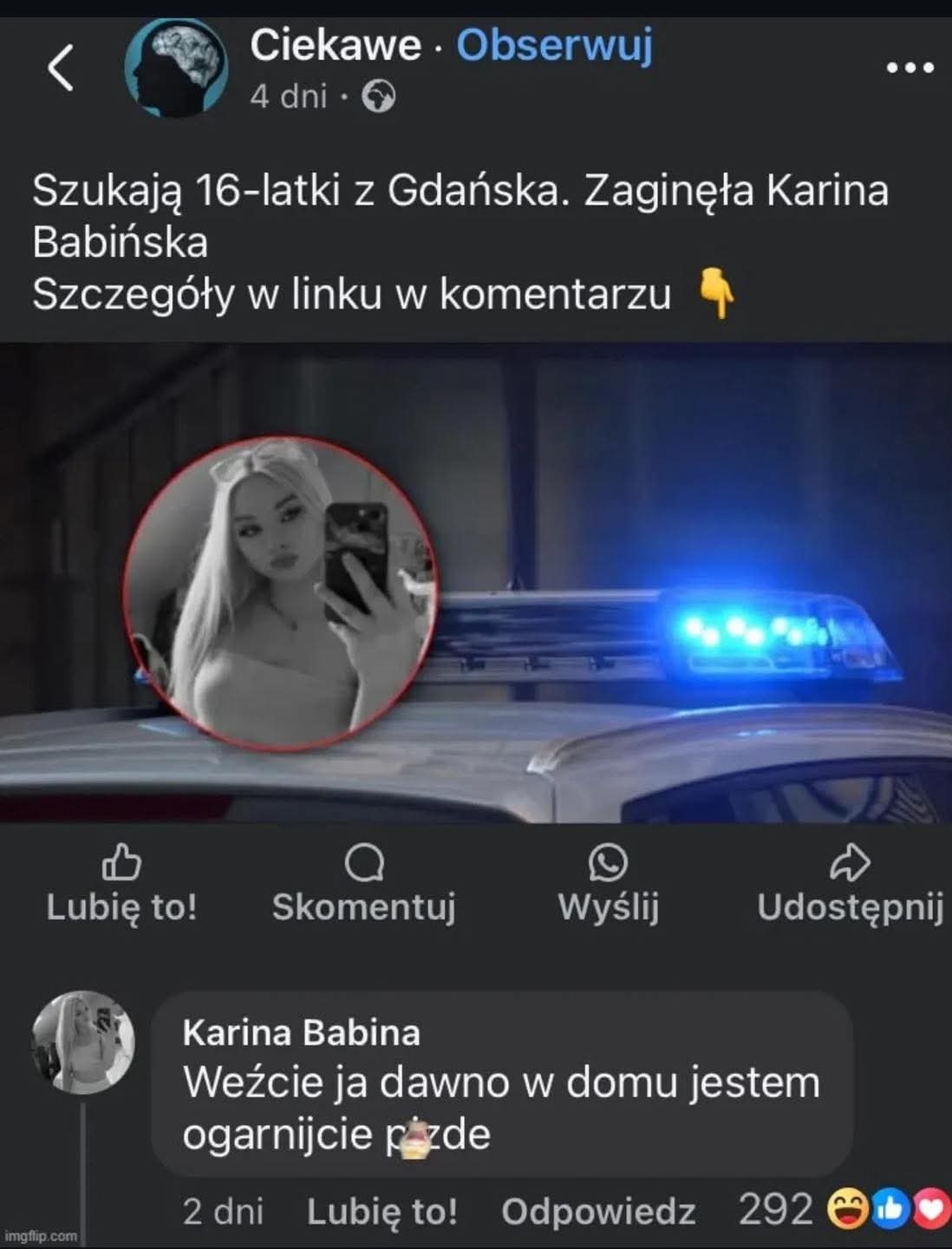
Task: Open the post's three-dot overflow menu
Action: coord(910,68)
